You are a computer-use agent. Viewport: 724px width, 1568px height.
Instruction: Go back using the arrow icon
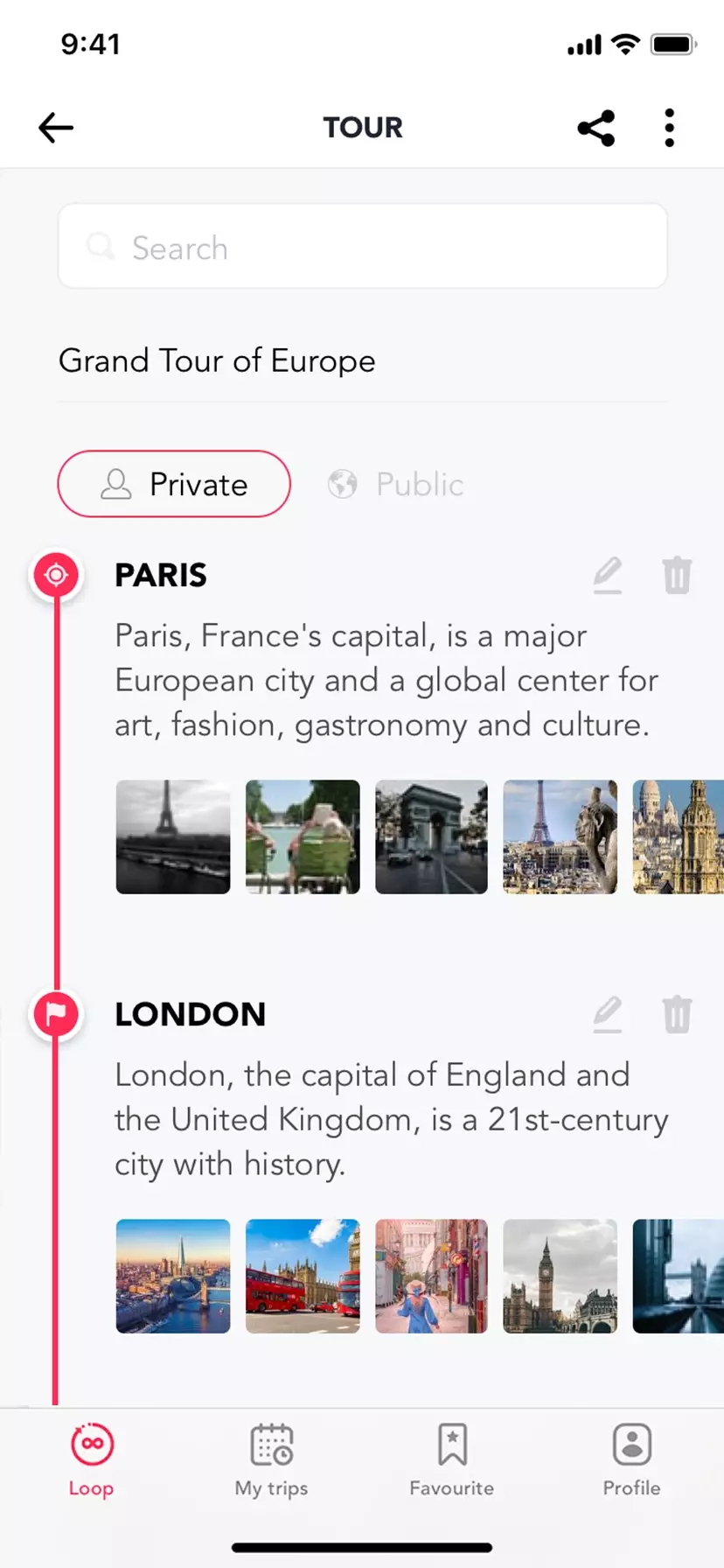(x=56, y=128)
